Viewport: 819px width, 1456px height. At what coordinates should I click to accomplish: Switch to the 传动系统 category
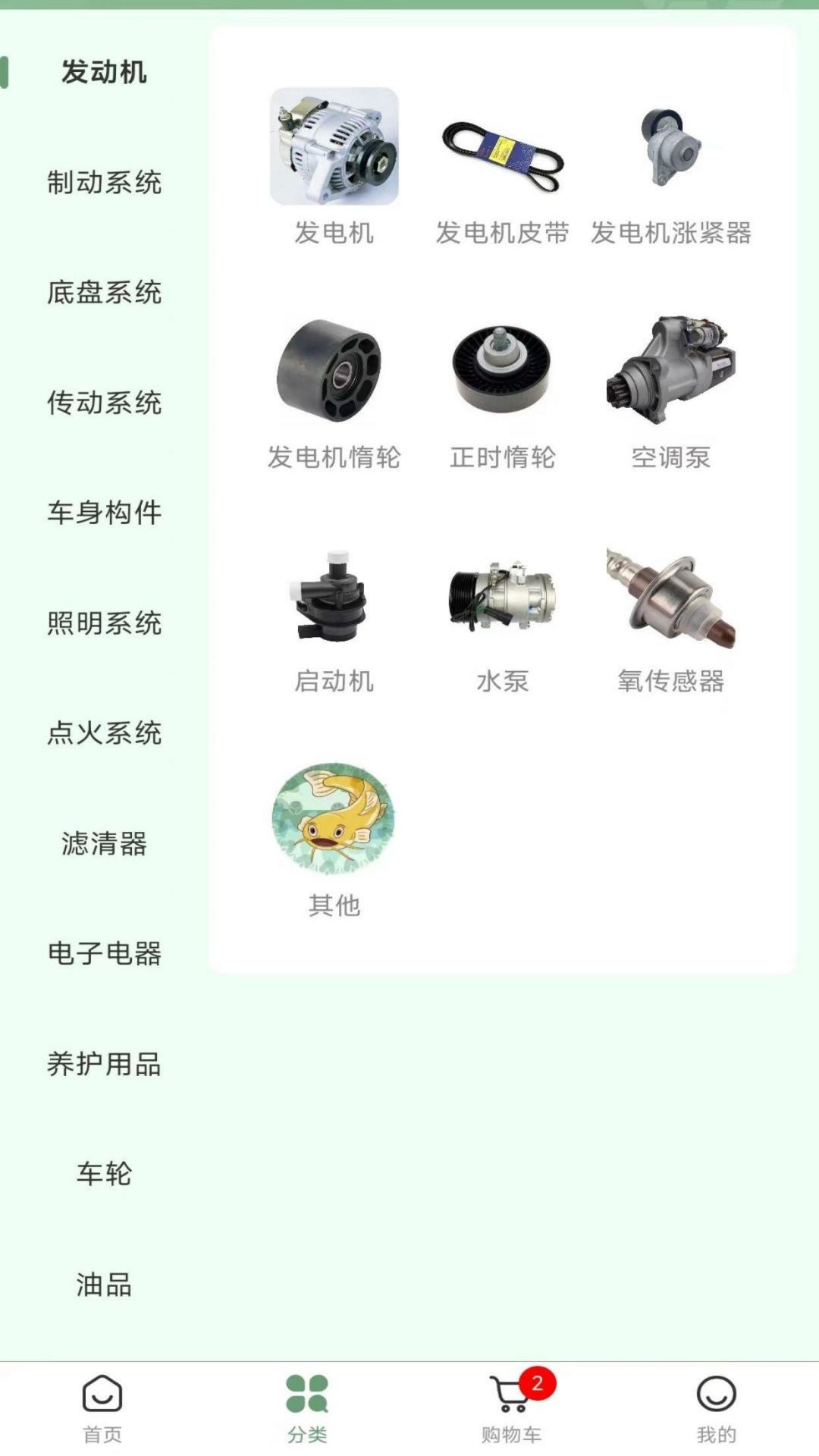104,403
